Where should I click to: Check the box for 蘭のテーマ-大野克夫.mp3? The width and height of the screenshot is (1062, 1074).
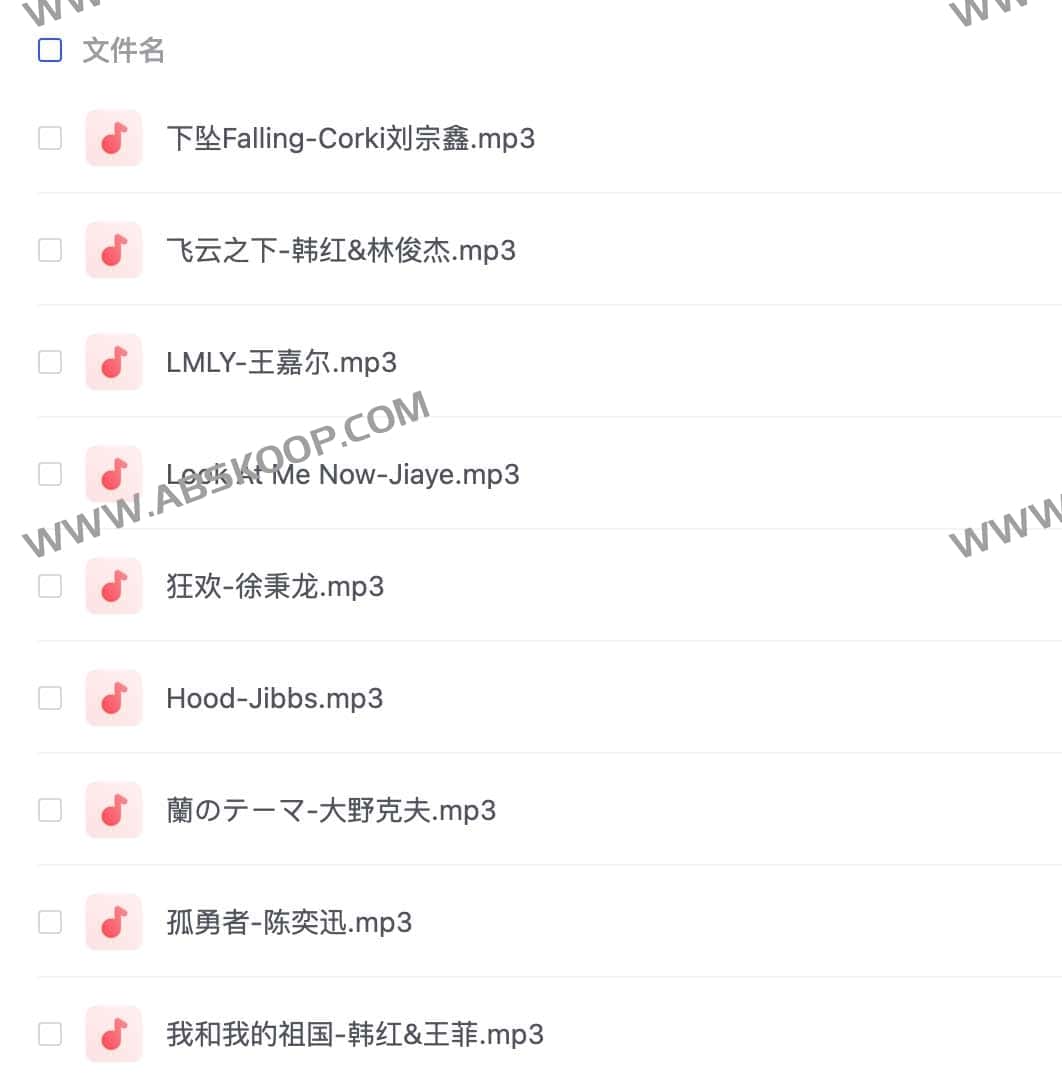click(50, 810)
